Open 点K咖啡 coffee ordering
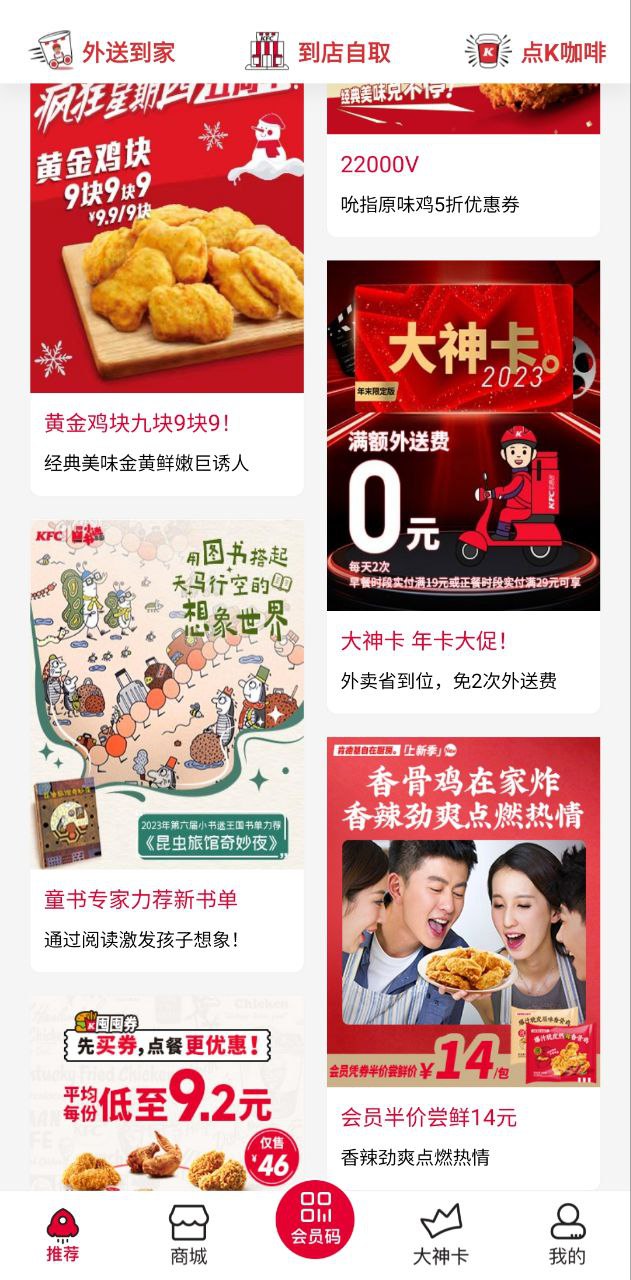The height and width of the screenshot is (1280, 631). point(536,52)
